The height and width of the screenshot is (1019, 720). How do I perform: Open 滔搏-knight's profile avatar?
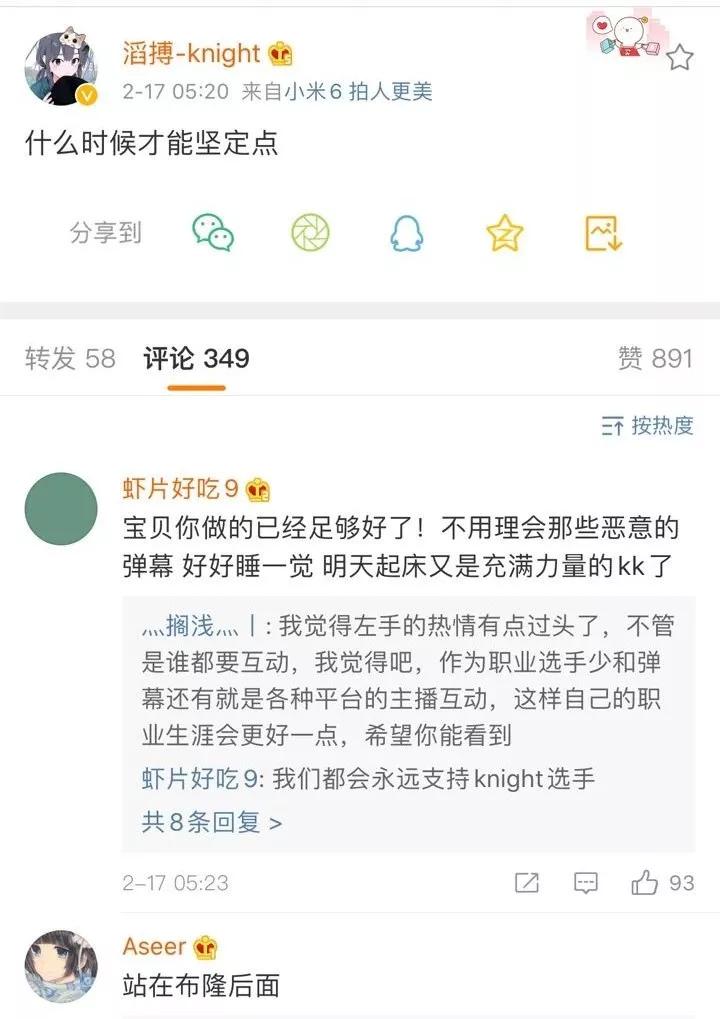coord(60,68)
